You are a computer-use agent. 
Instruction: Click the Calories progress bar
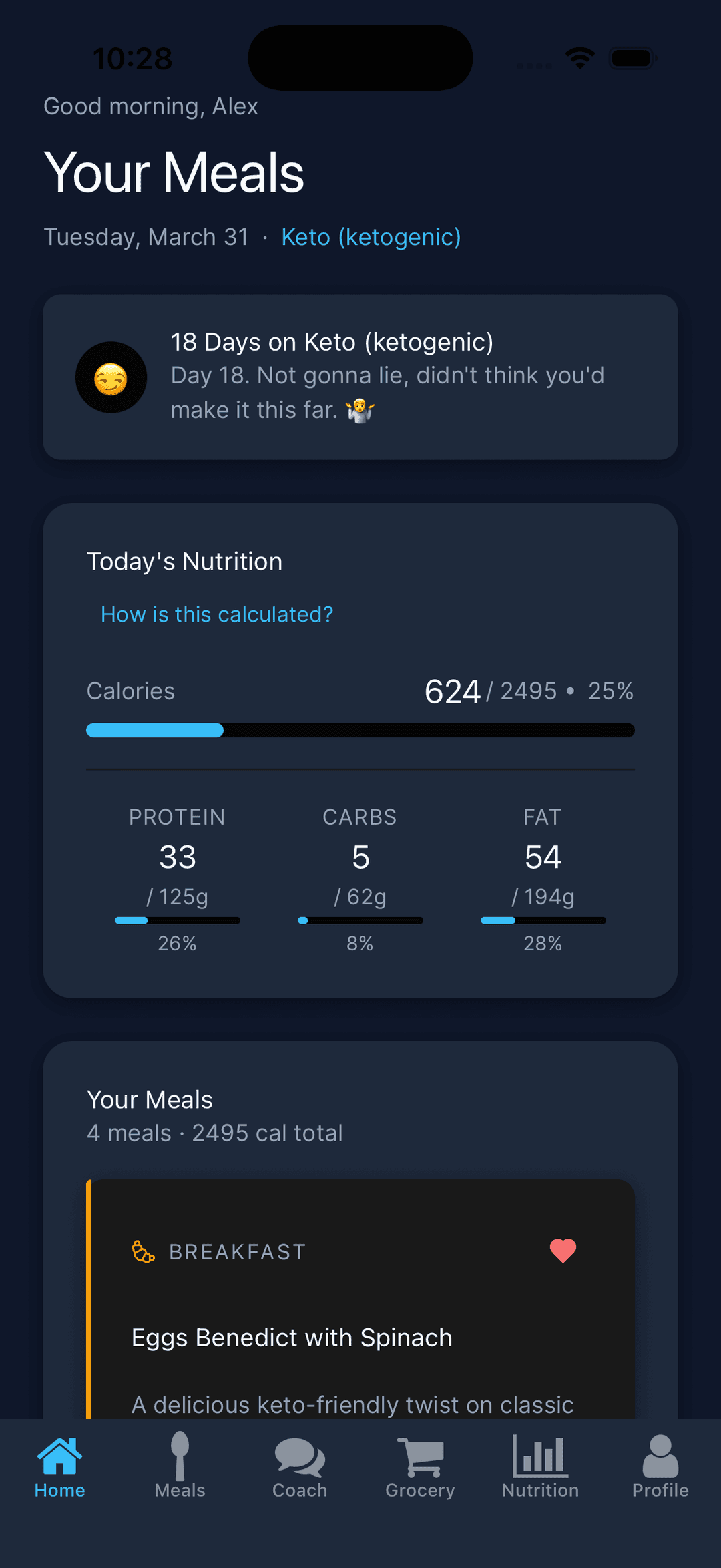coord(360,731)
